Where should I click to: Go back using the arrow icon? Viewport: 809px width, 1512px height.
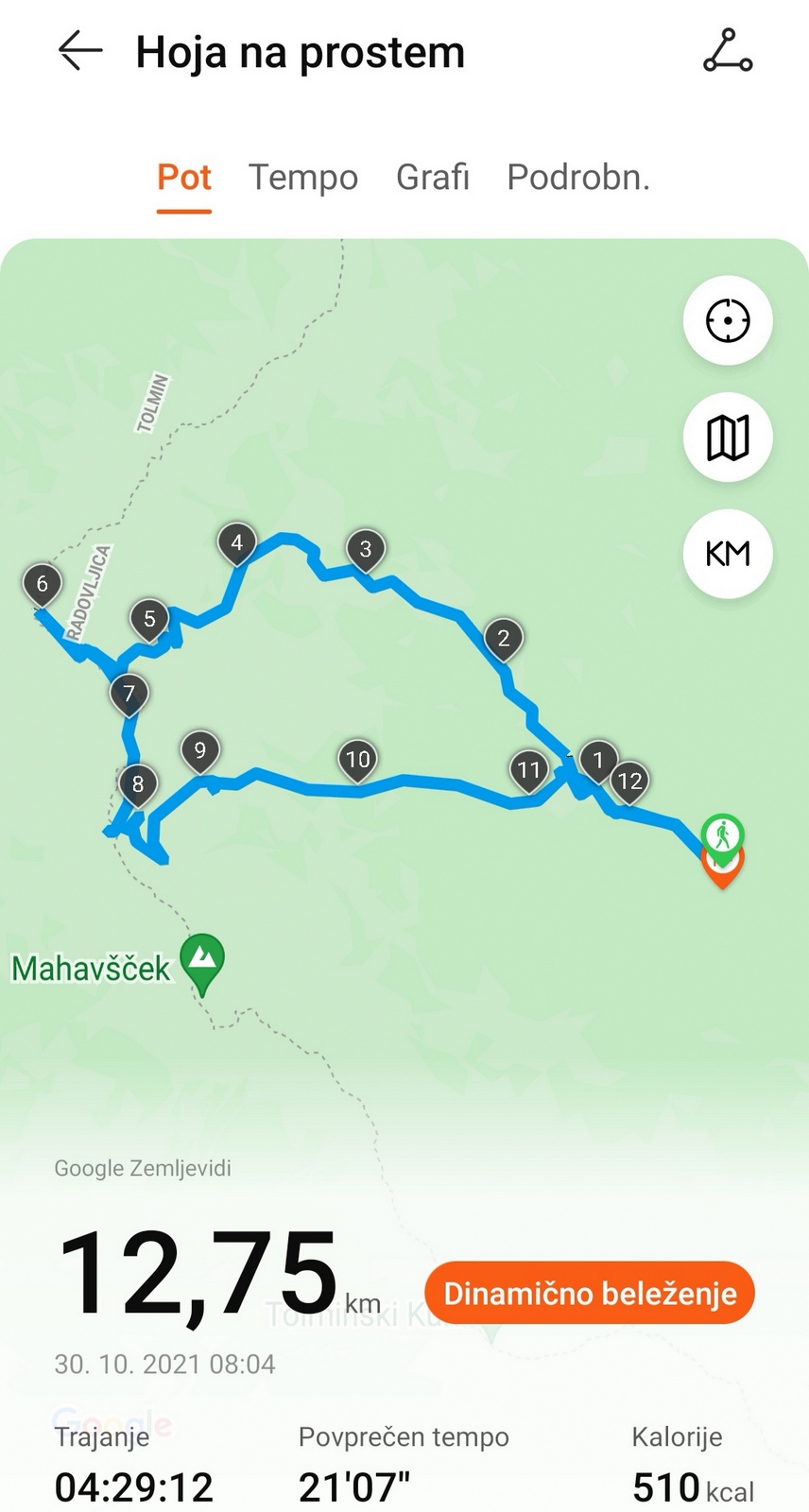(x=80, y=51)
